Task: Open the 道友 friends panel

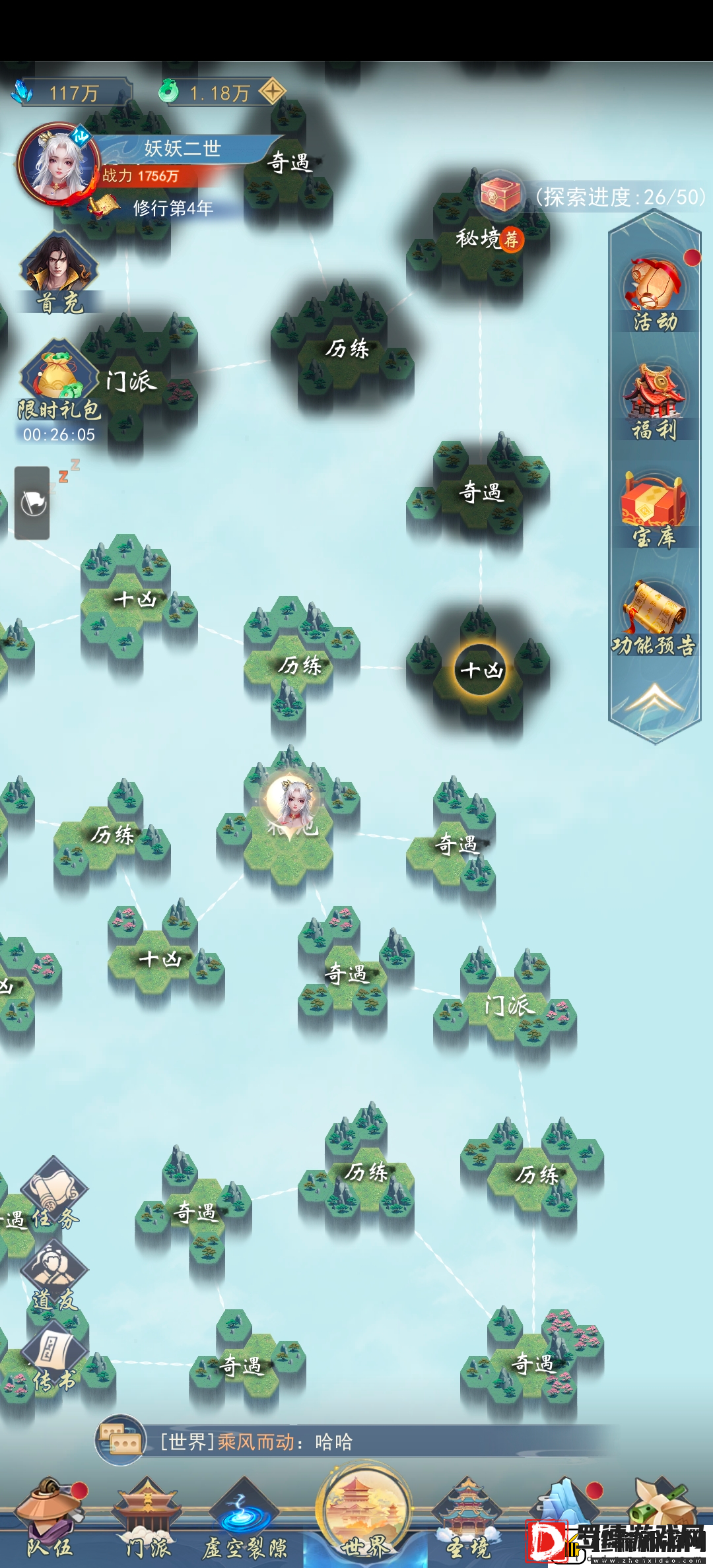Action: coord(55,1275)
